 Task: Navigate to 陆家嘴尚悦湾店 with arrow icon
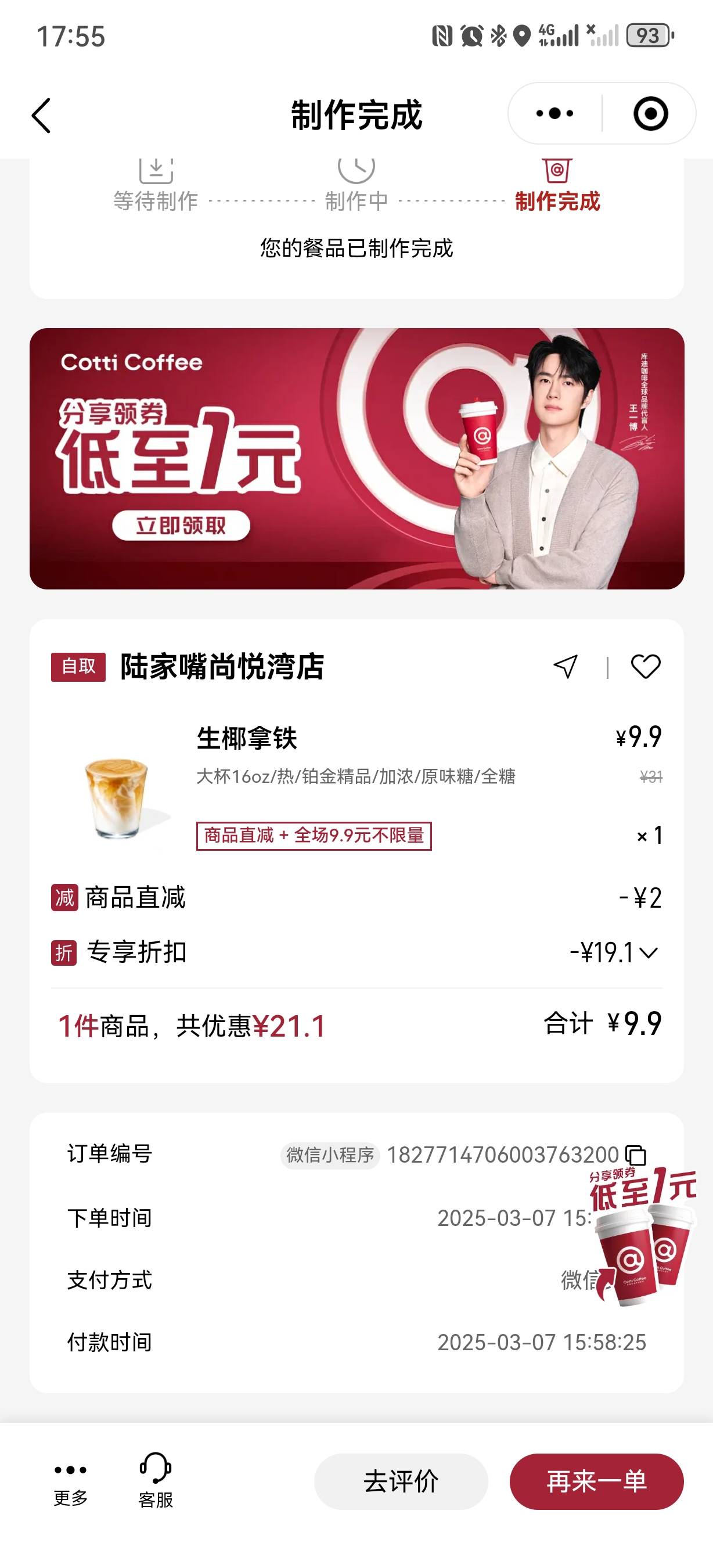pyautogui.click(x=565, y=667)
